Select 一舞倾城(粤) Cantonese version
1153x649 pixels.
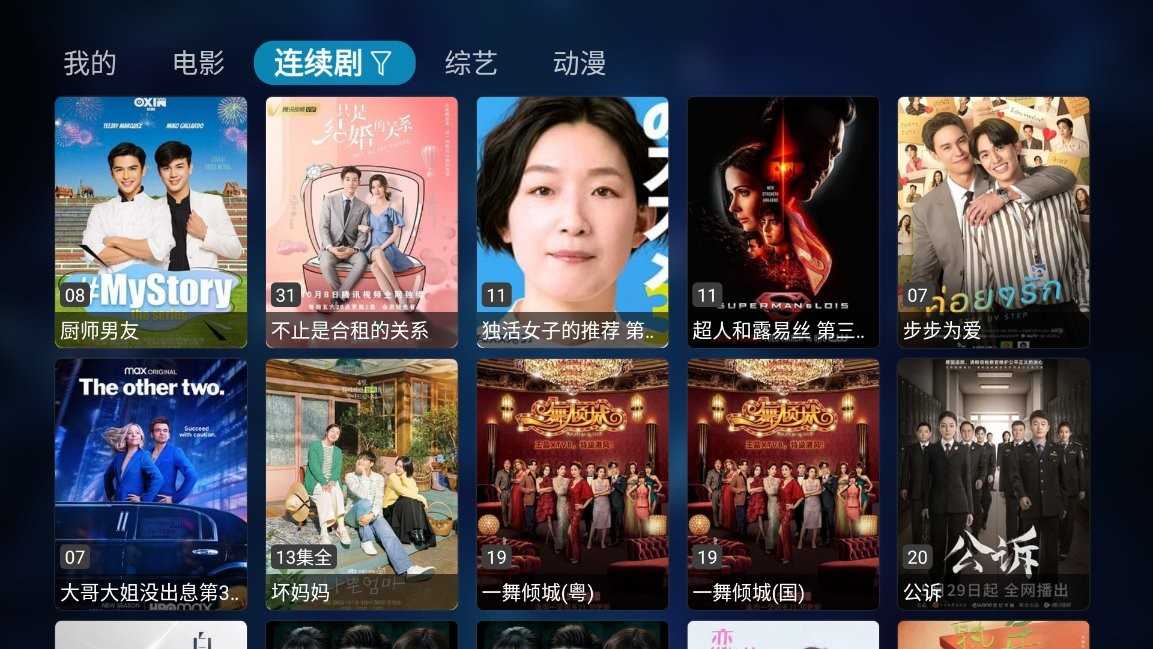point(572,484)
